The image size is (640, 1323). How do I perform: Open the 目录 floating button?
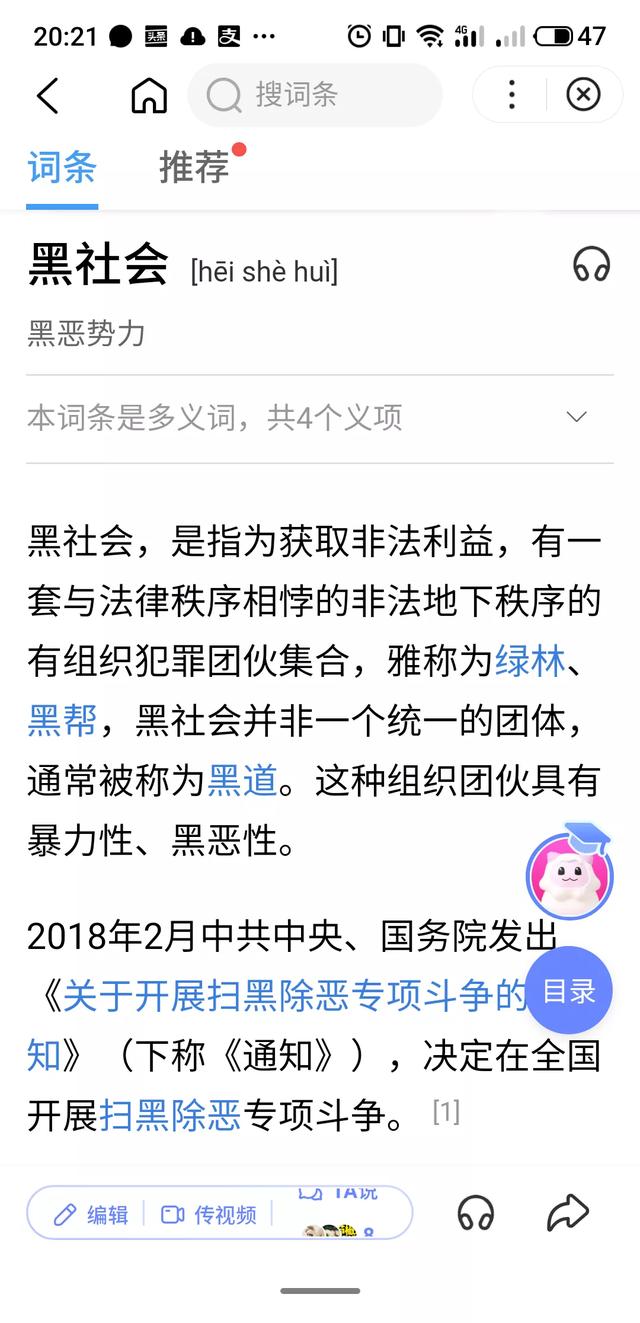[x=569, y=991]
